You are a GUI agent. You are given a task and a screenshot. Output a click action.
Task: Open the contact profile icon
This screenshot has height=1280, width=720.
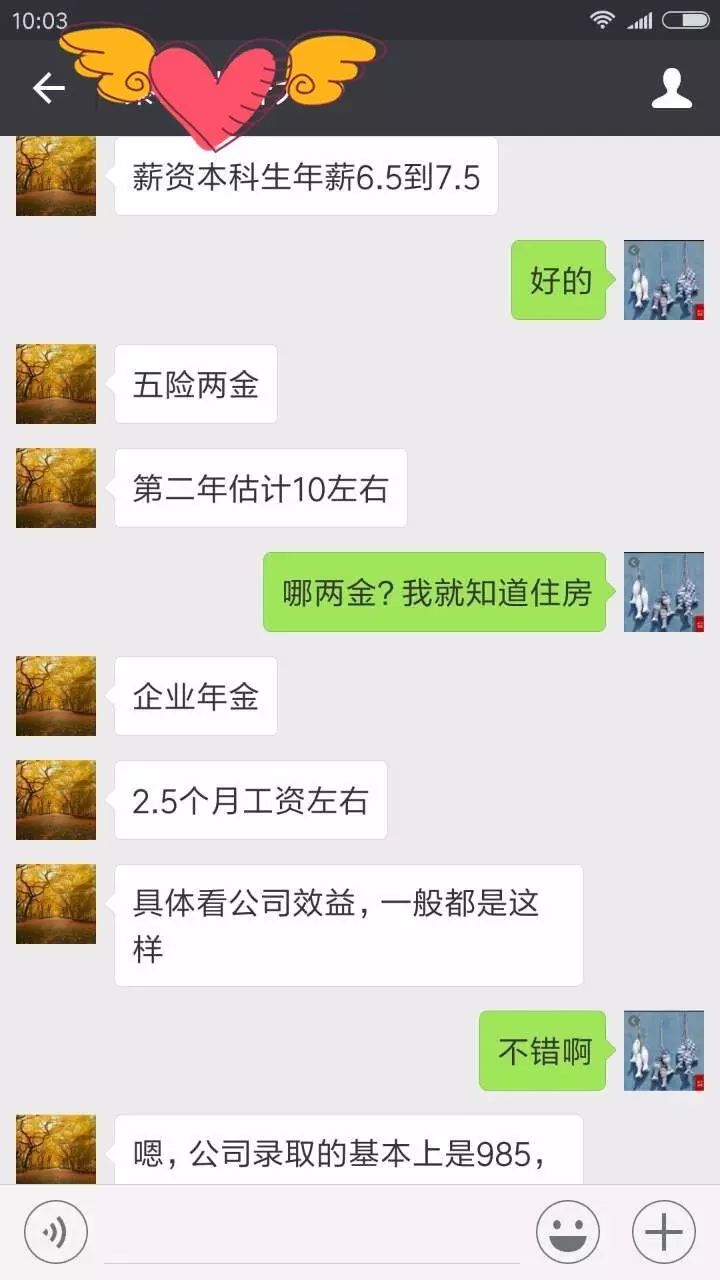pyautogui.click(x=671, y=89)
